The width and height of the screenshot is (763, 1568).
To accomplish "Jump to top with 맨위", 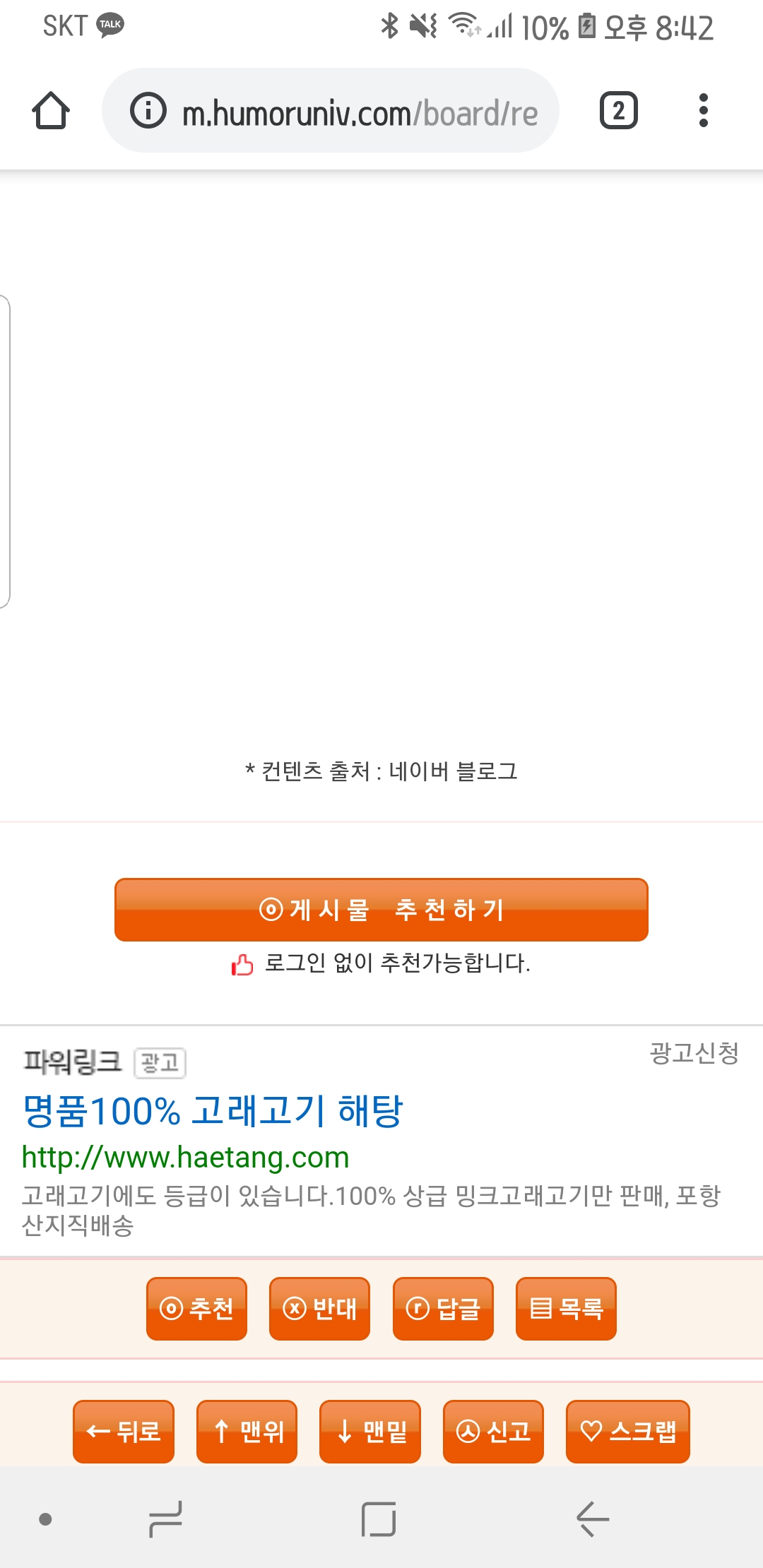I will (247, 1432).
